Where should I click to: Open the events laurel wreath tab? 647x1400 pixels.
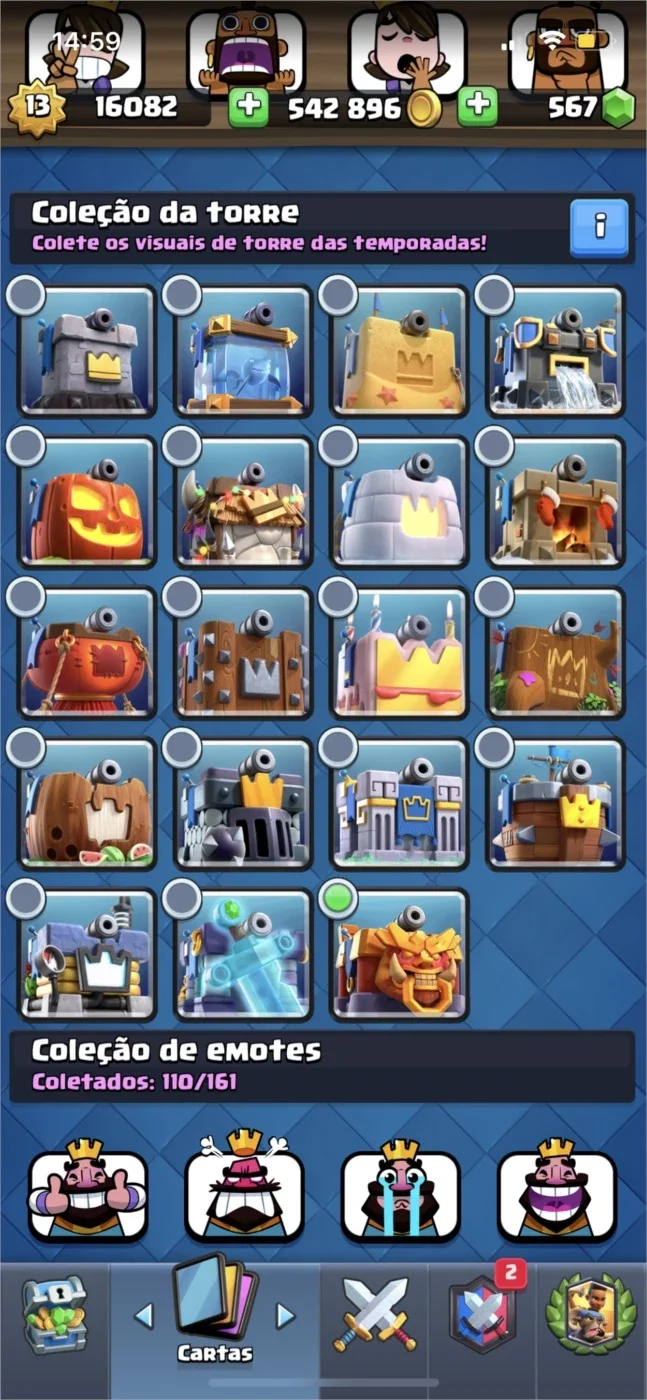[x=591, y=1313]
